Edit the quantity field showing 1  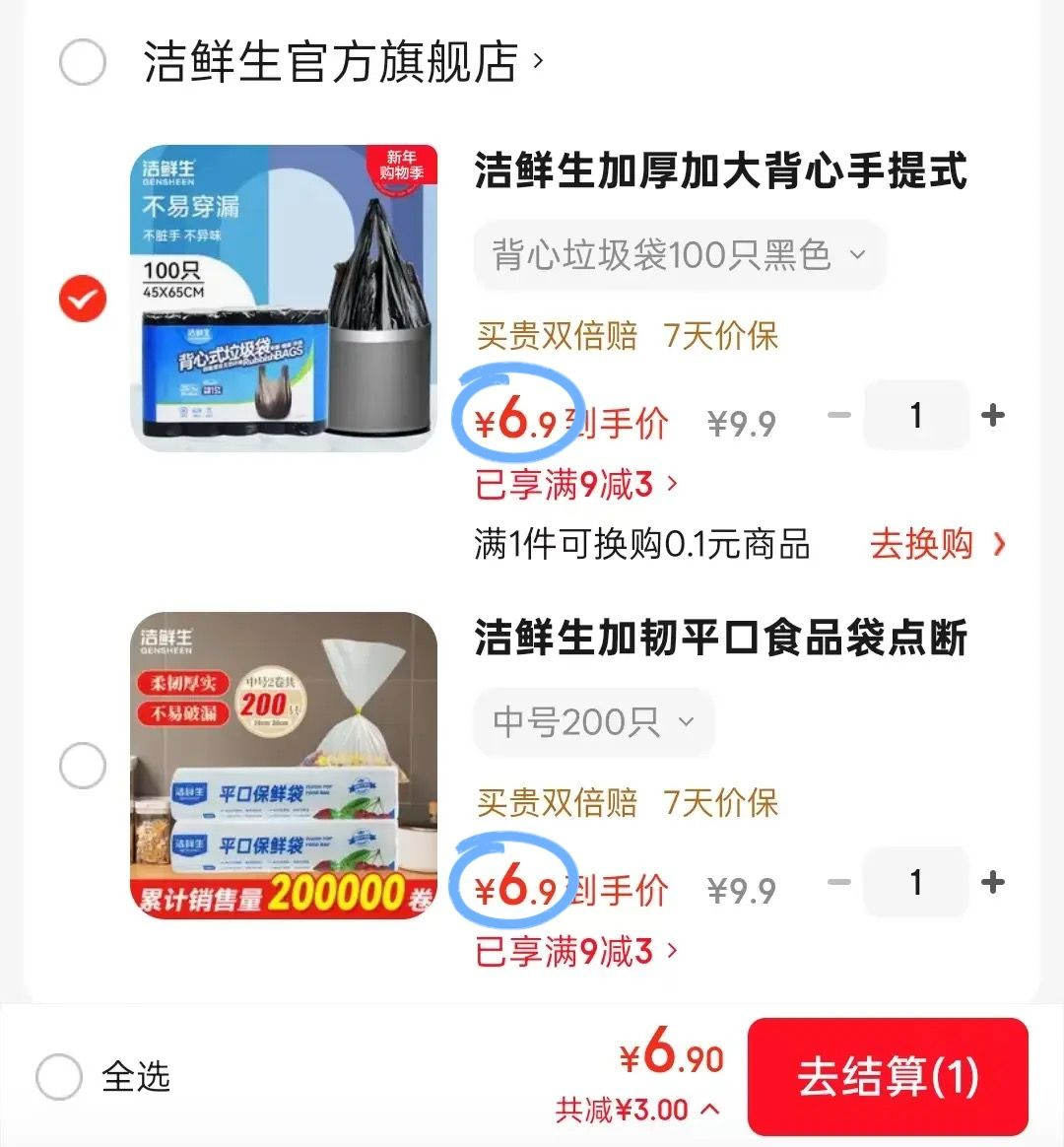click(916, 415)
